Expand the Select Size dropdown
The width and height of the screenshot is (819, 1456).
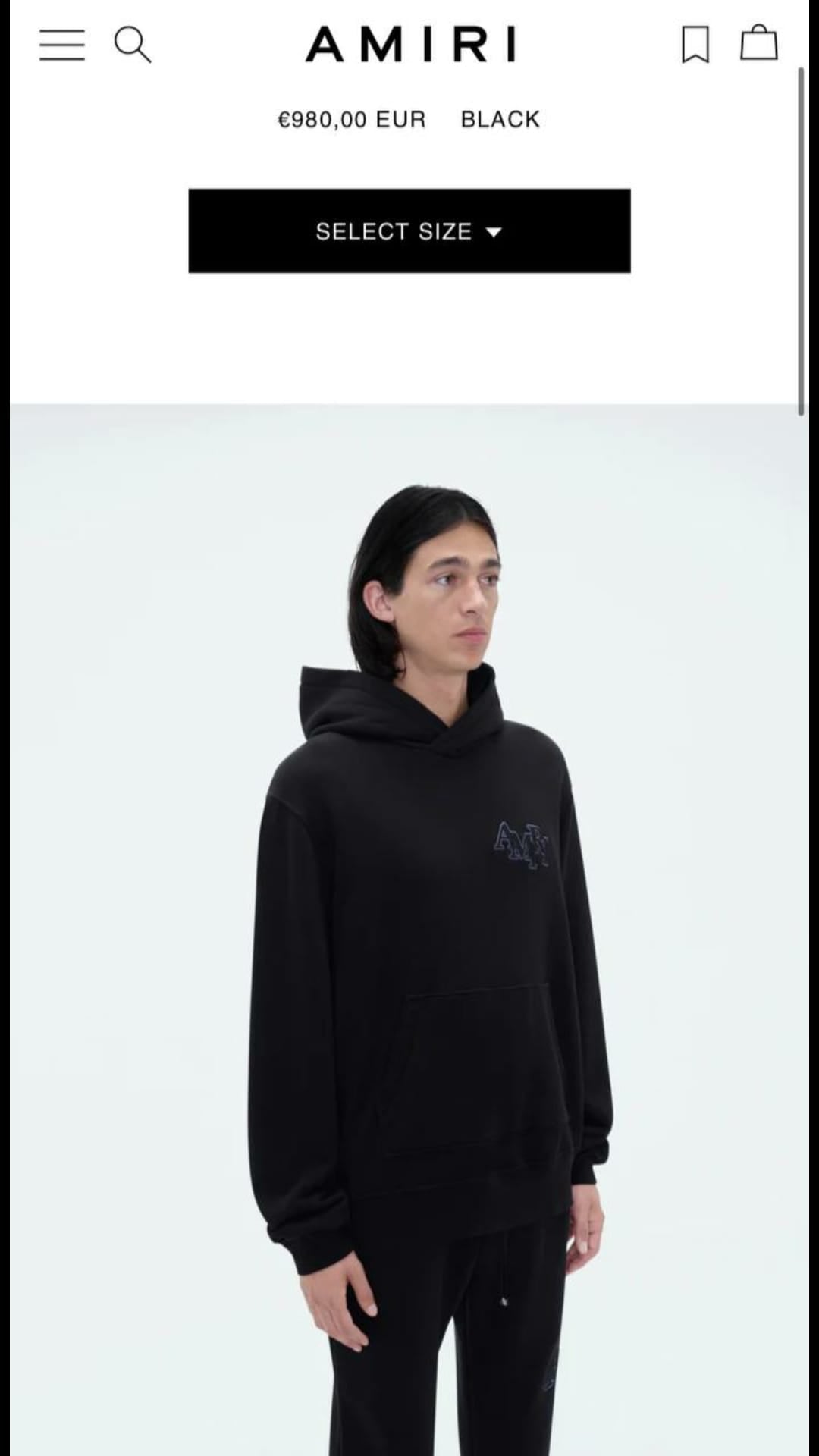point(409,231)
